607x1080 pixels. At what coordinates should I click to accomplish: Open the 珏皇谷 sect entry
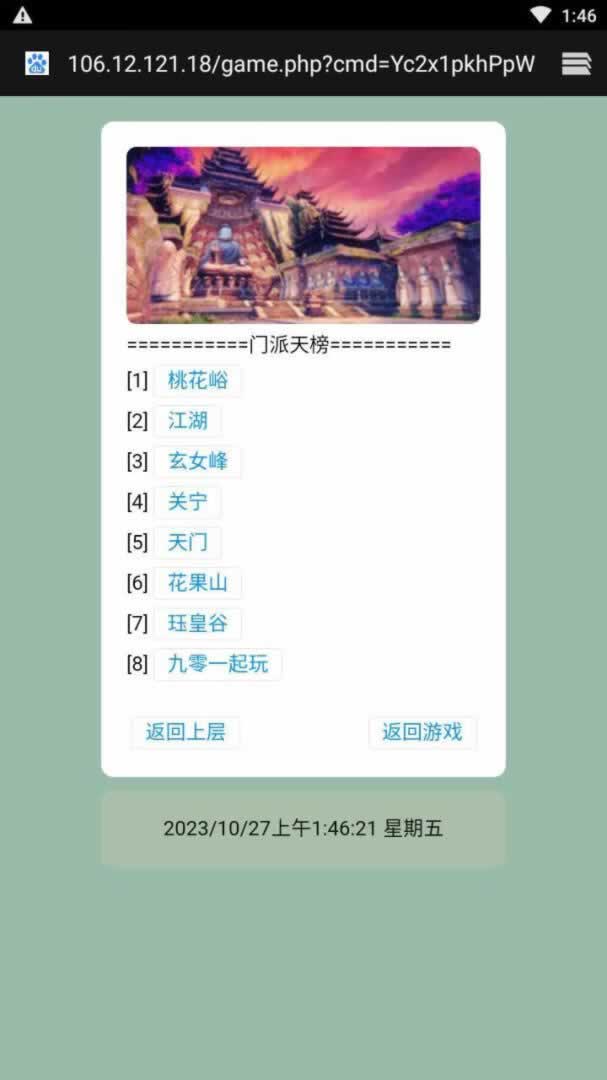pos(197,623)
